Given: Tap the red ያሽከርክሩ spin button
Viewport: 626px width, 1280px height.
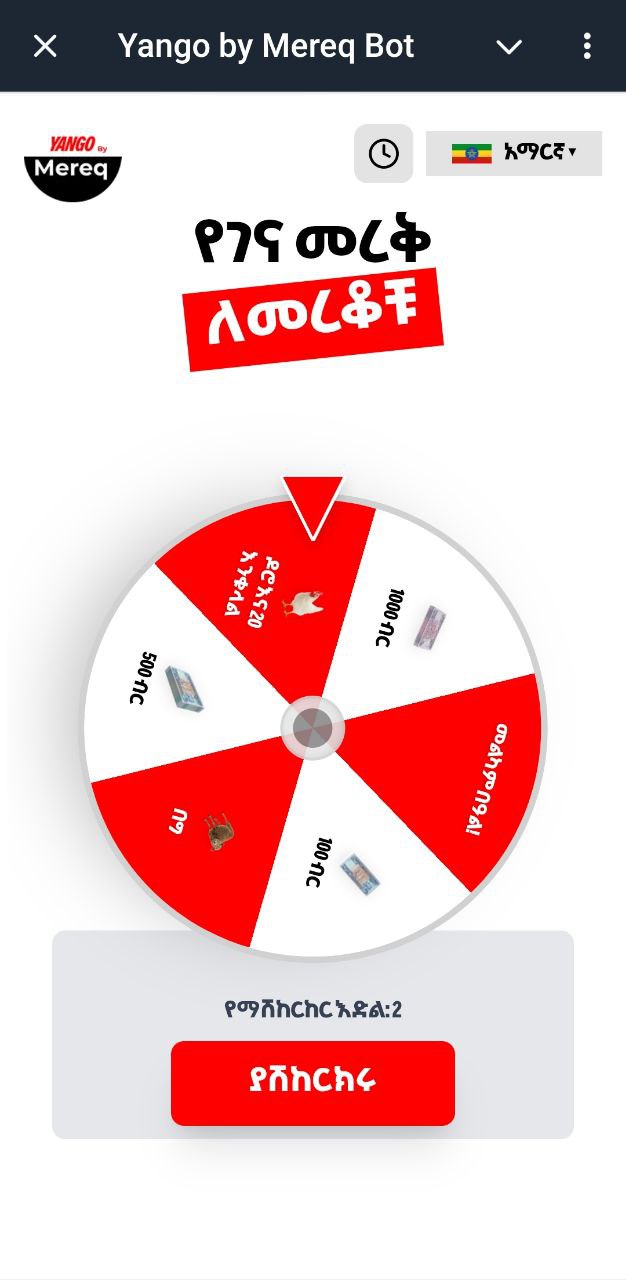Looking at the screenshot, I should coord(312,1083).
